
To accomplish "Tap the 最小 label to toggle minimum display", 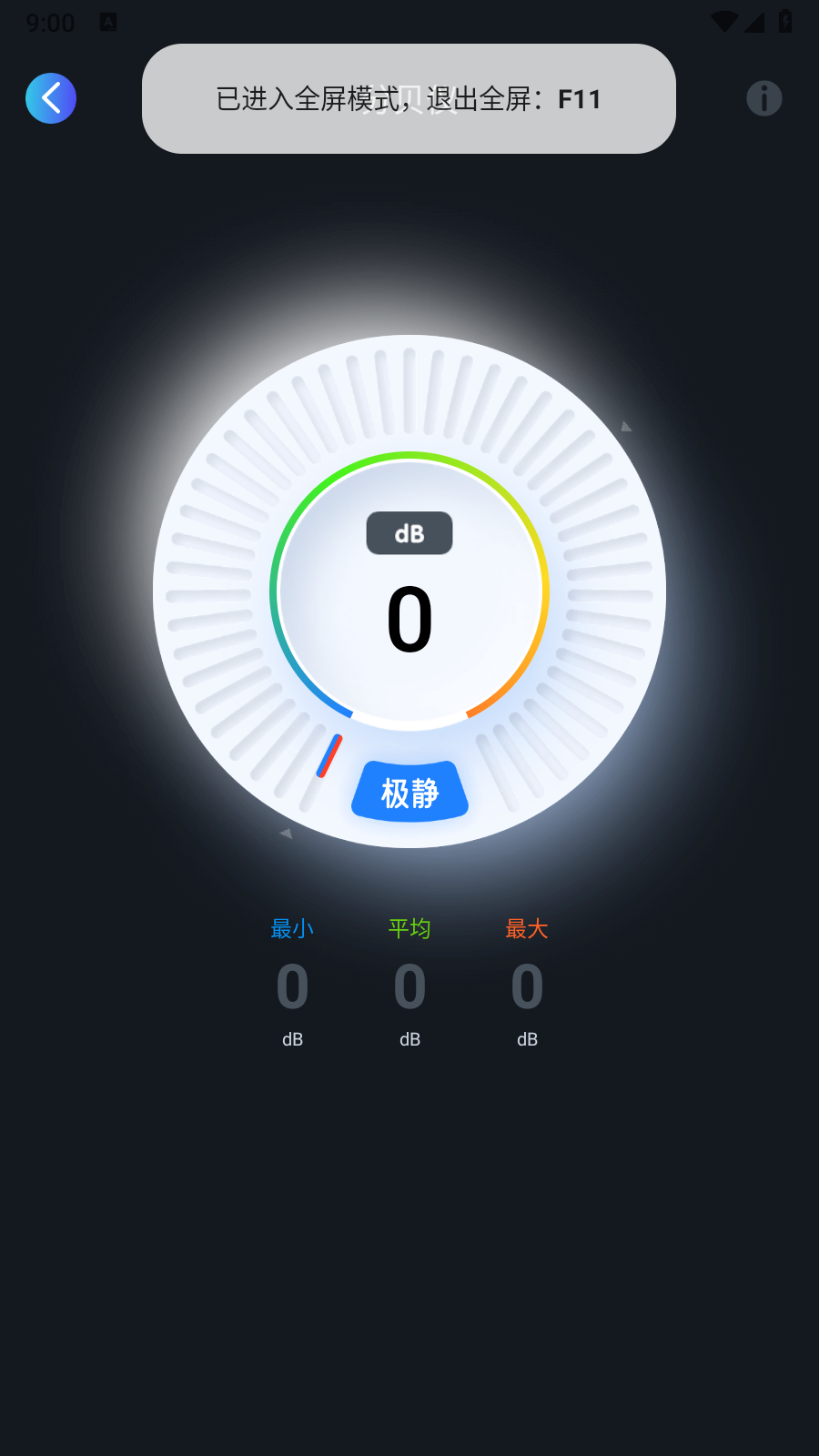I will pyautogui.click(x=291, y=927).
